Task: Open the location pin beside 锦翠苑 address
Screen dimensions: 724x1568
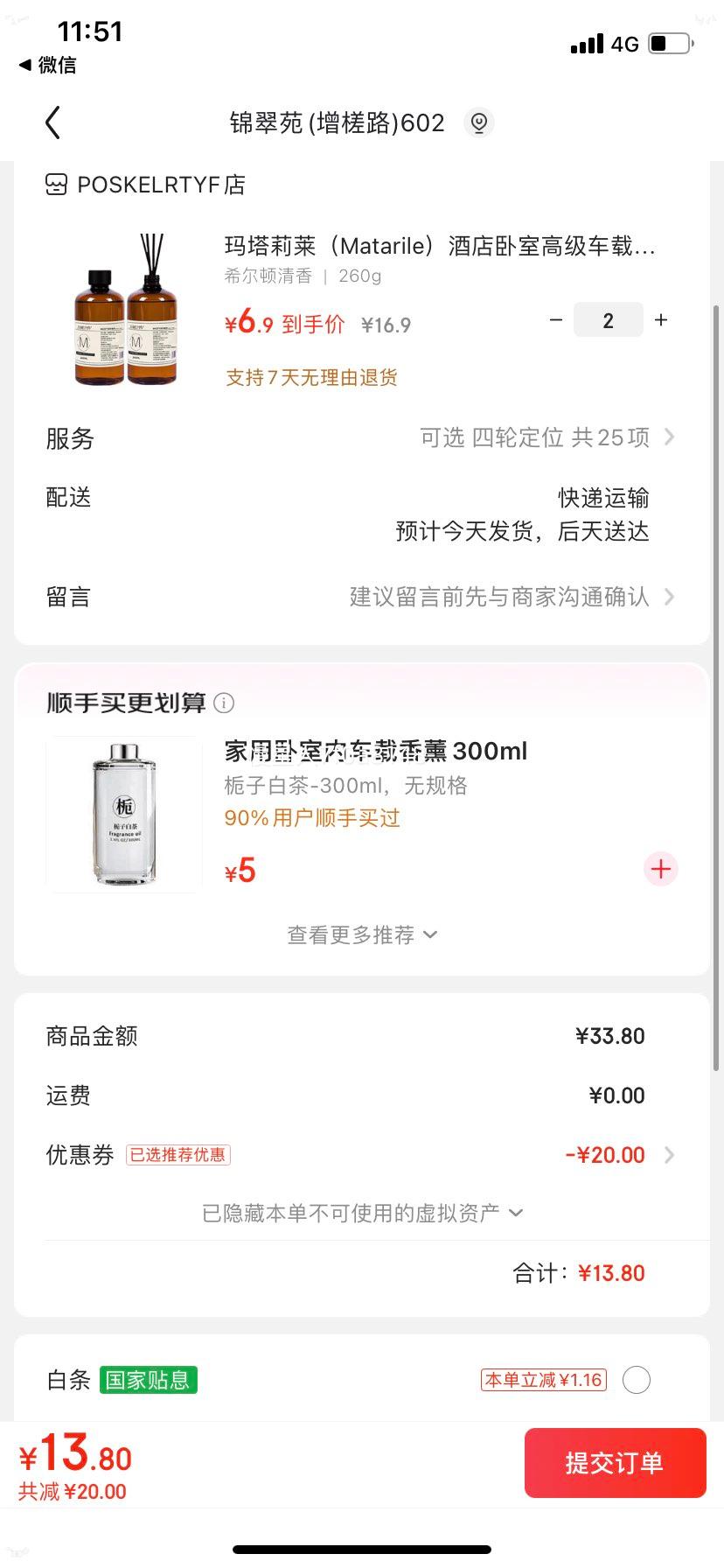Action: click(x=477, y=122)
